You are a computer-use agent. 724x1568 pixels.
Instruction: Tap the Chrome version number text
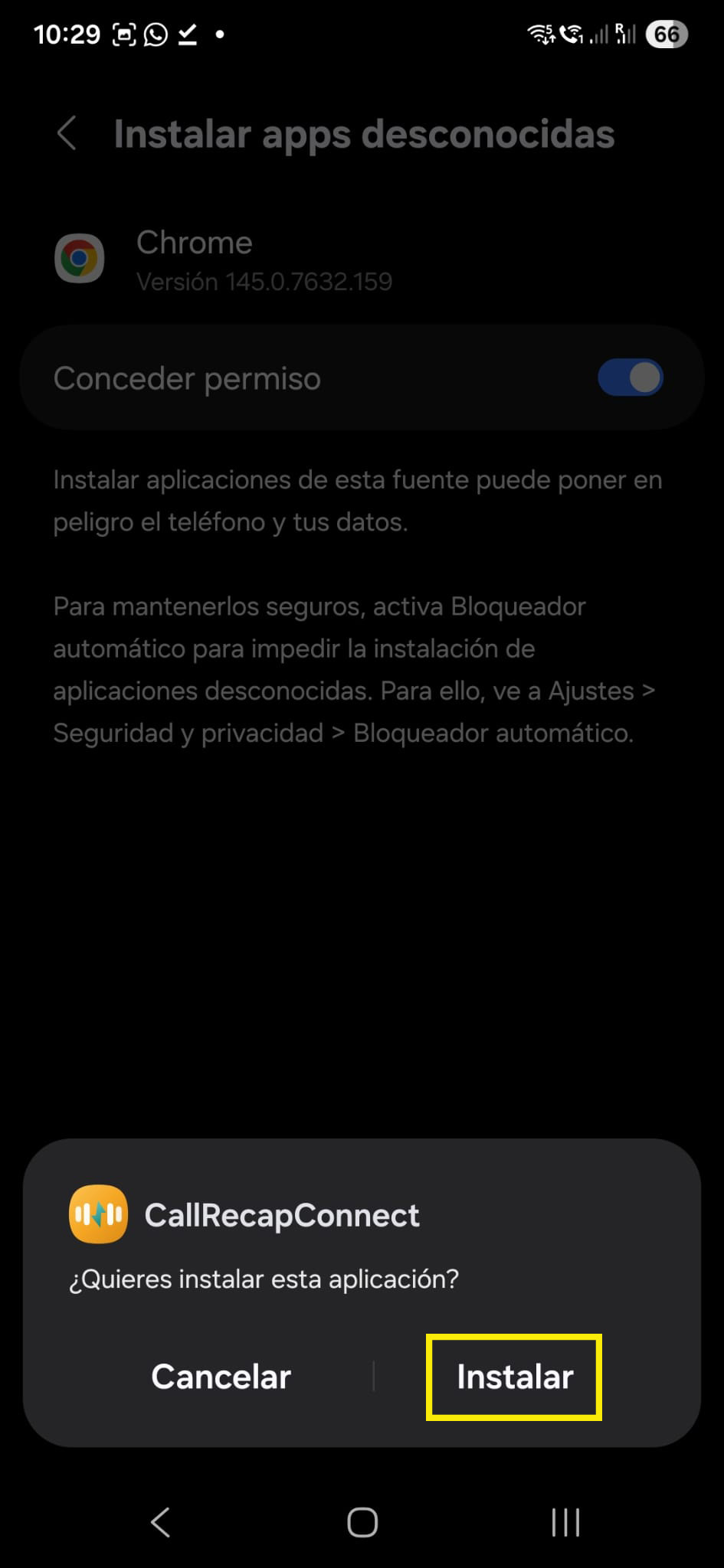click(x=264, y=282)
